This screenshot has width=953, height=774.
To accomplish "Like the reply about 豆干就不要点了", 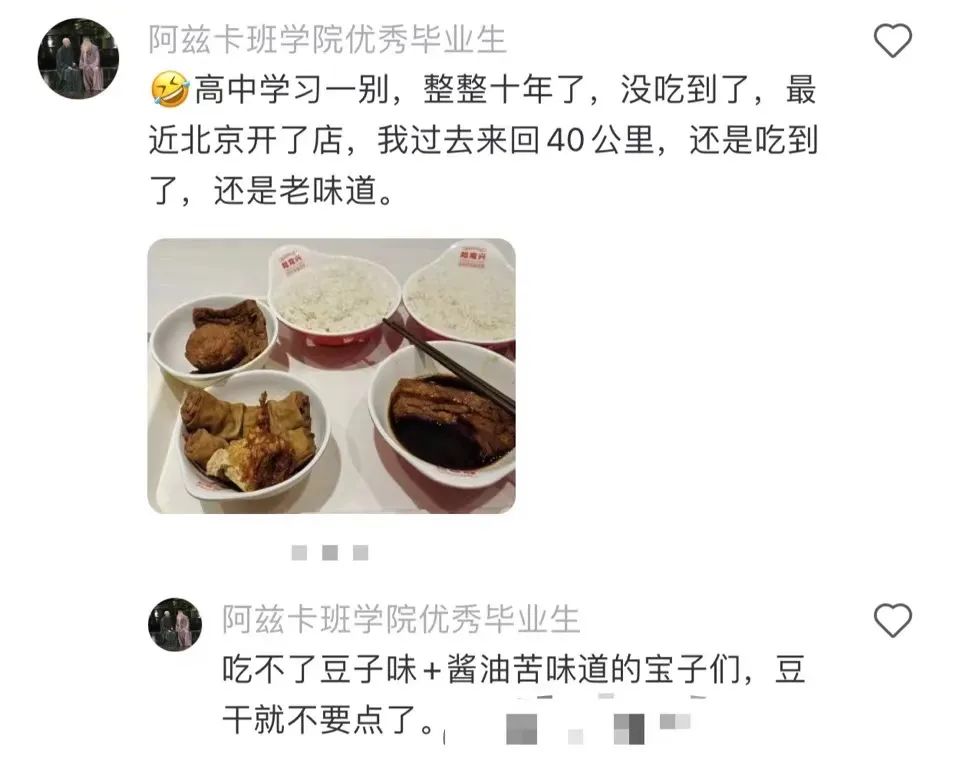I will pos(892,621).
